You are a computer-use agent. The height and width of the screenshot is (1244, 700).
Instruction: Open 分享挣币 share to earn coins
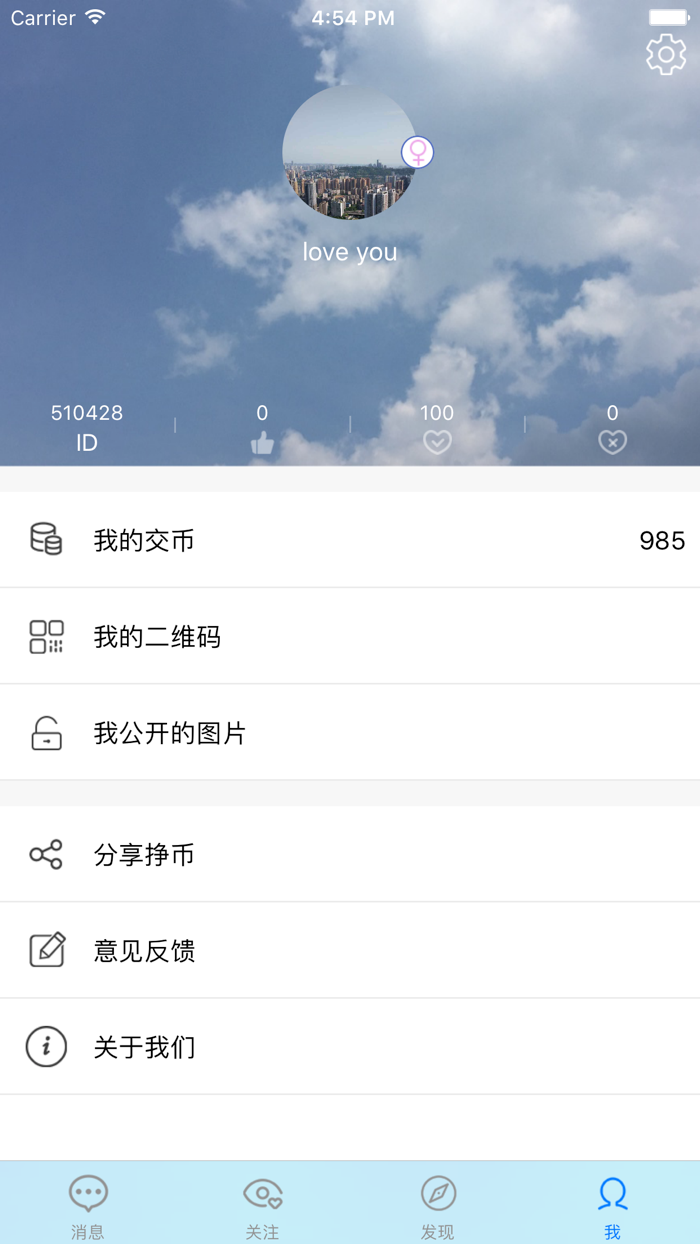350,854
